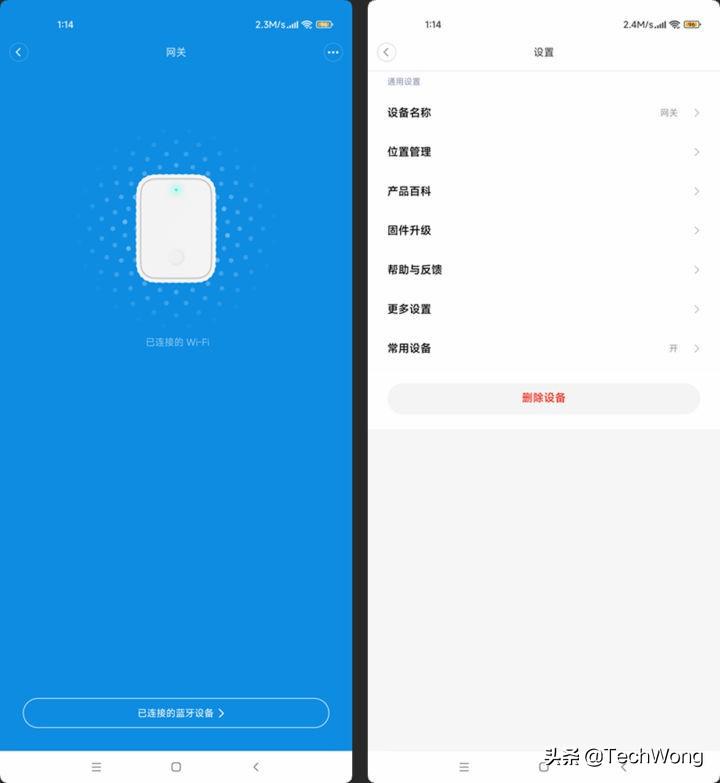The height and width of the screenshot is (783, 720).
Task: Go back from the 设置 page
Action: point(387,52)
